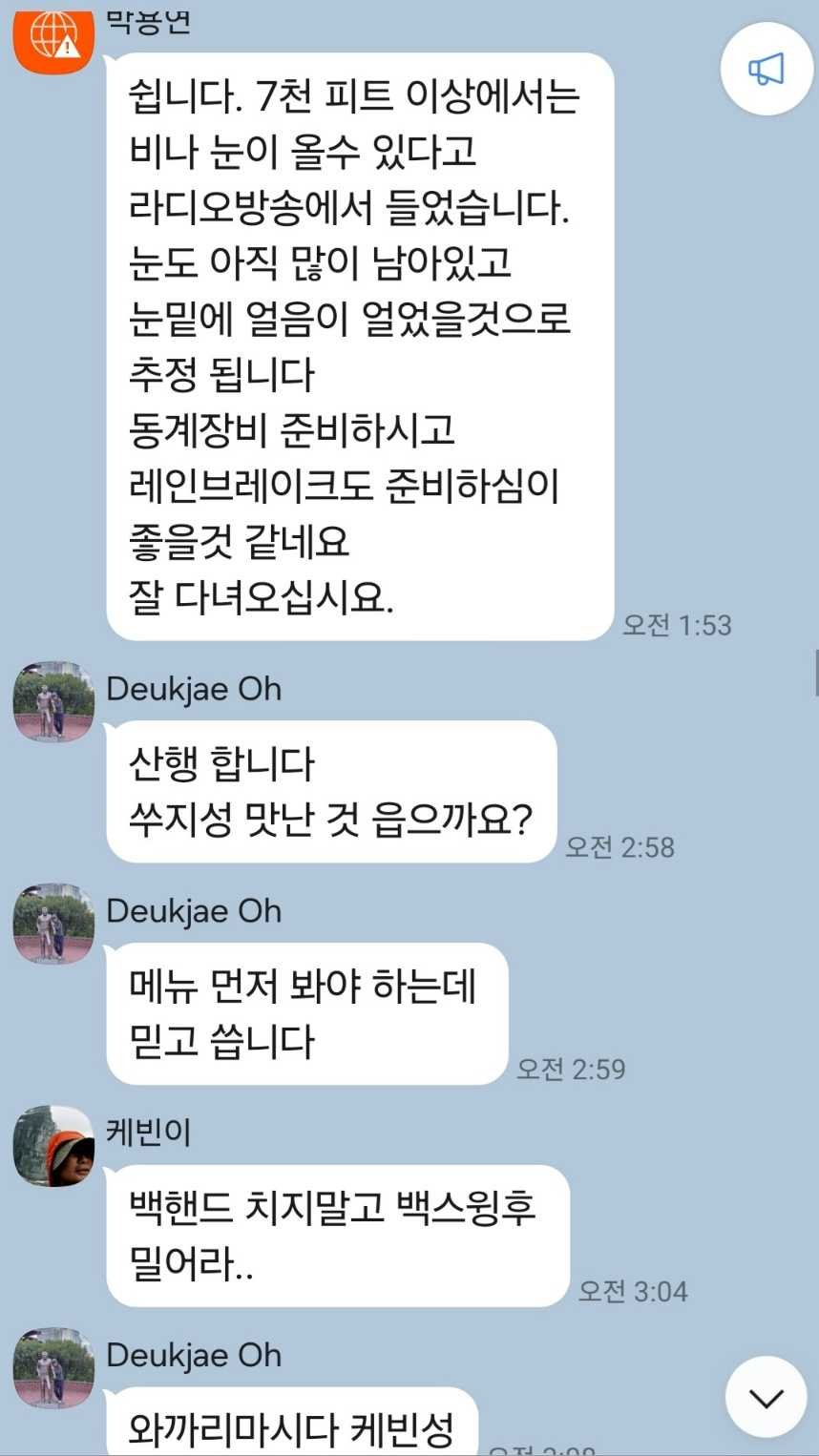Image resolution: width=819 pixels, height=1456 pixels.
Task: Open the orange globe profile avatar
Action: pyautogui.click(x=54, y=38)
